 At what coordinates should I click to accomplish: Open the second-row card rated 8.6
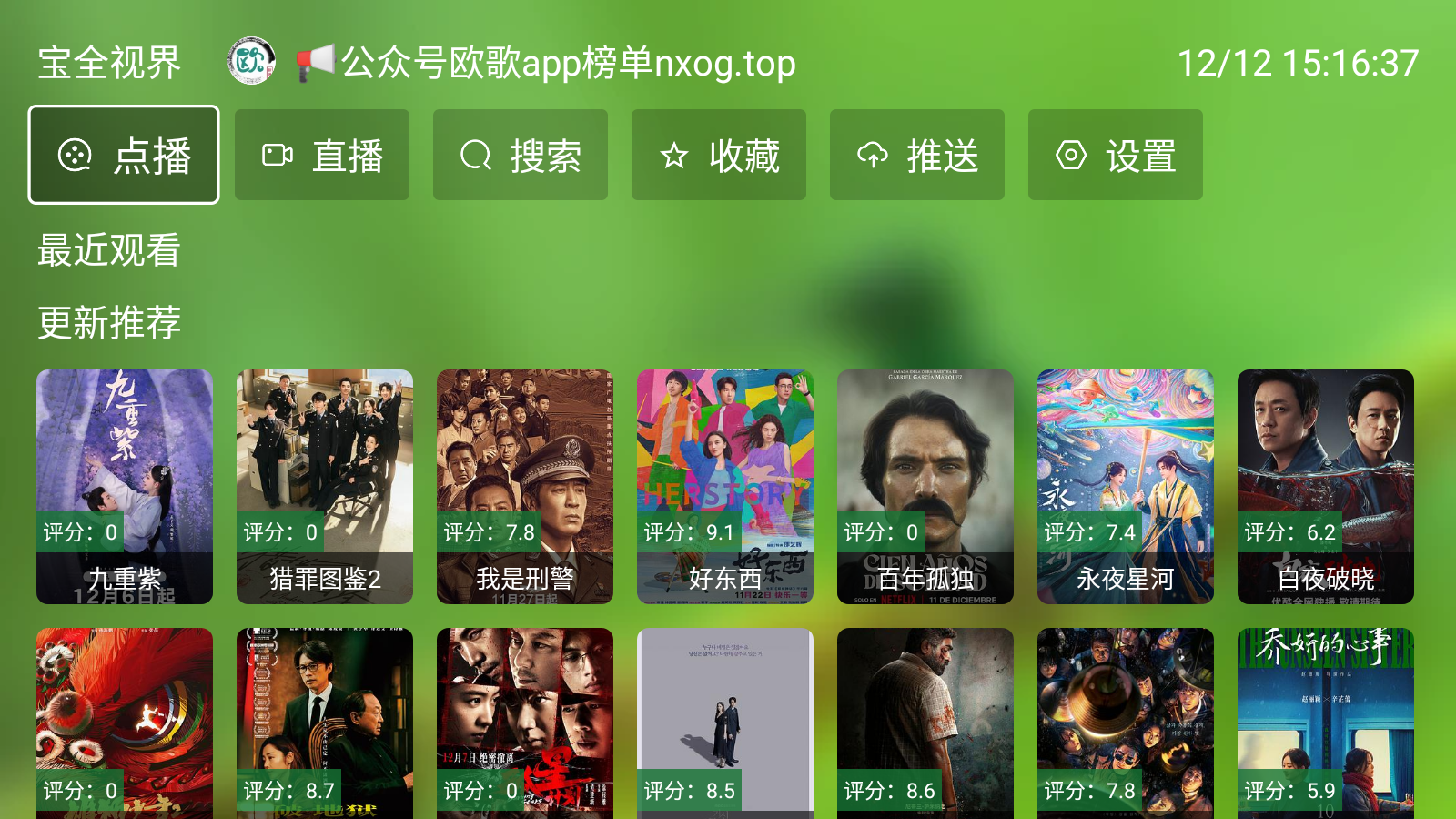pyautogui.click(x=925, y=723)
